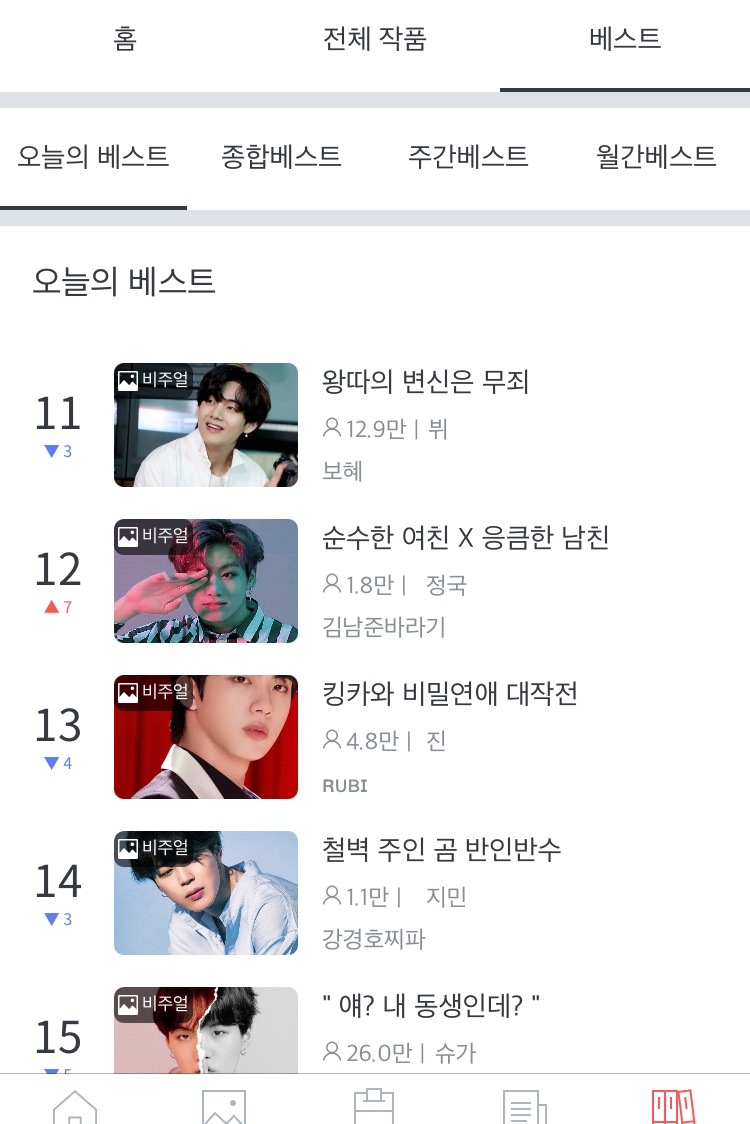Tap the red bookshelf icon in bottom bar

coord(673,1105)
